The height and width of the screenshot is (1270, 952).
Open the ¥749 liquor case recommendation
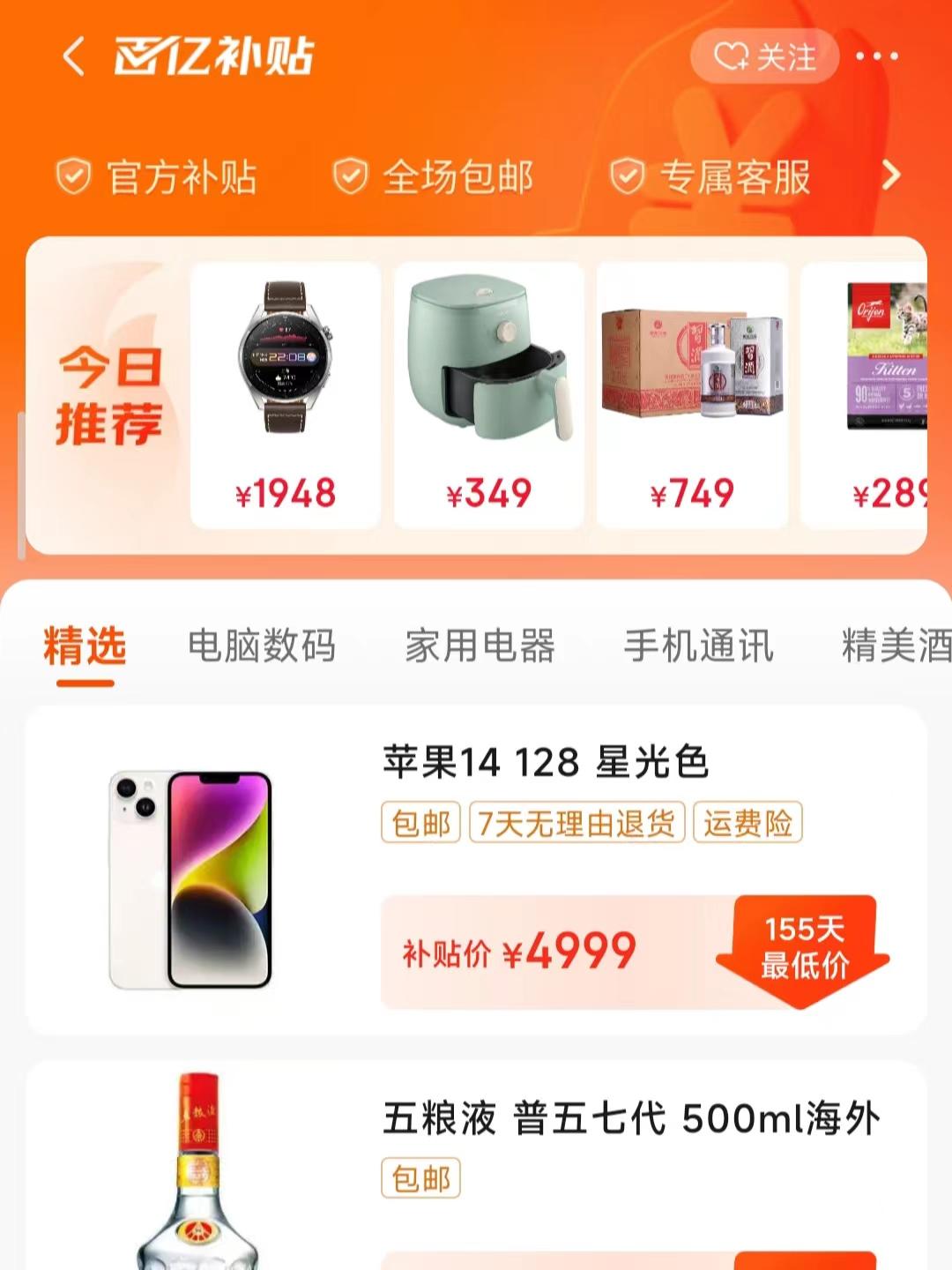click(692, 395)
